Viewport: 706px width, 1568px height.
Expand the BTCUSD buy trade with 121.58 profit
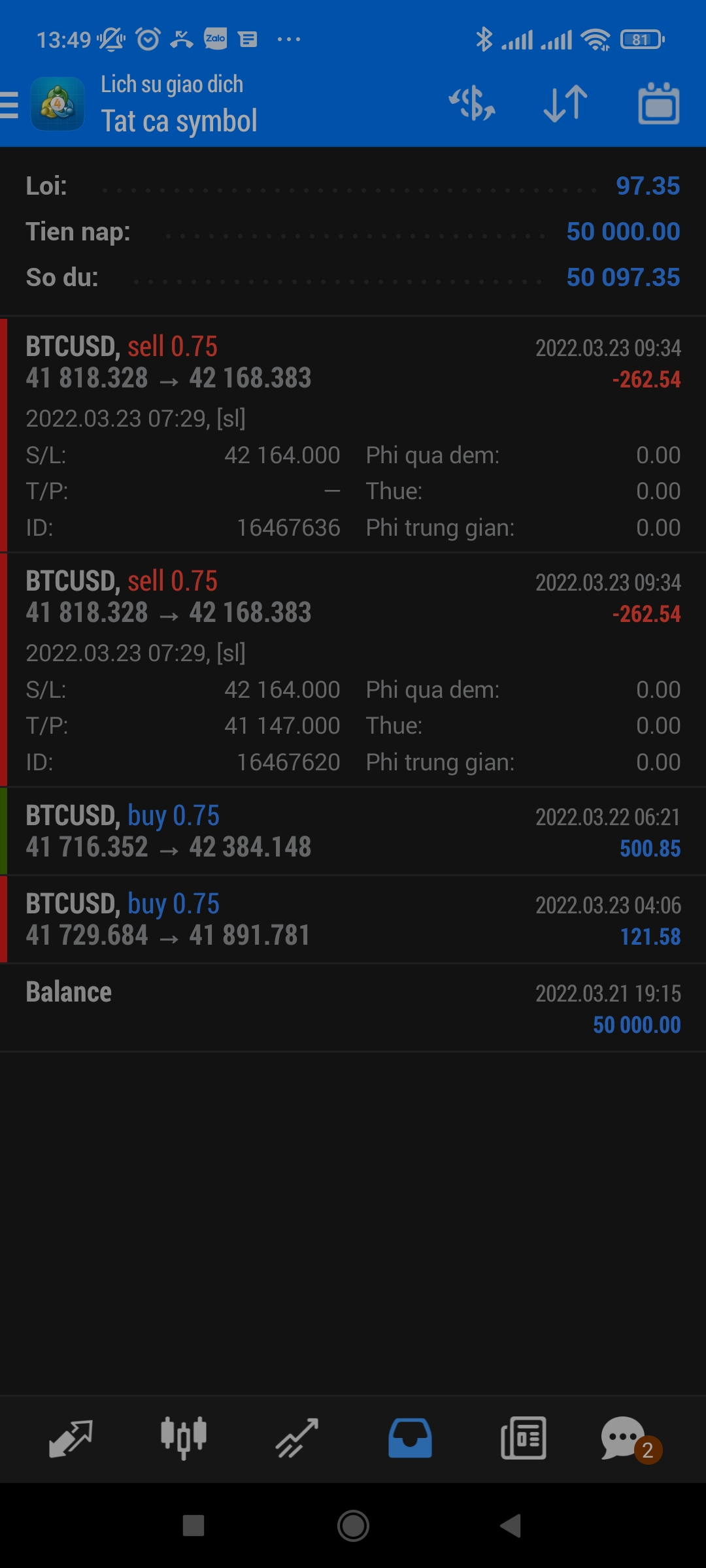(353, 919)
